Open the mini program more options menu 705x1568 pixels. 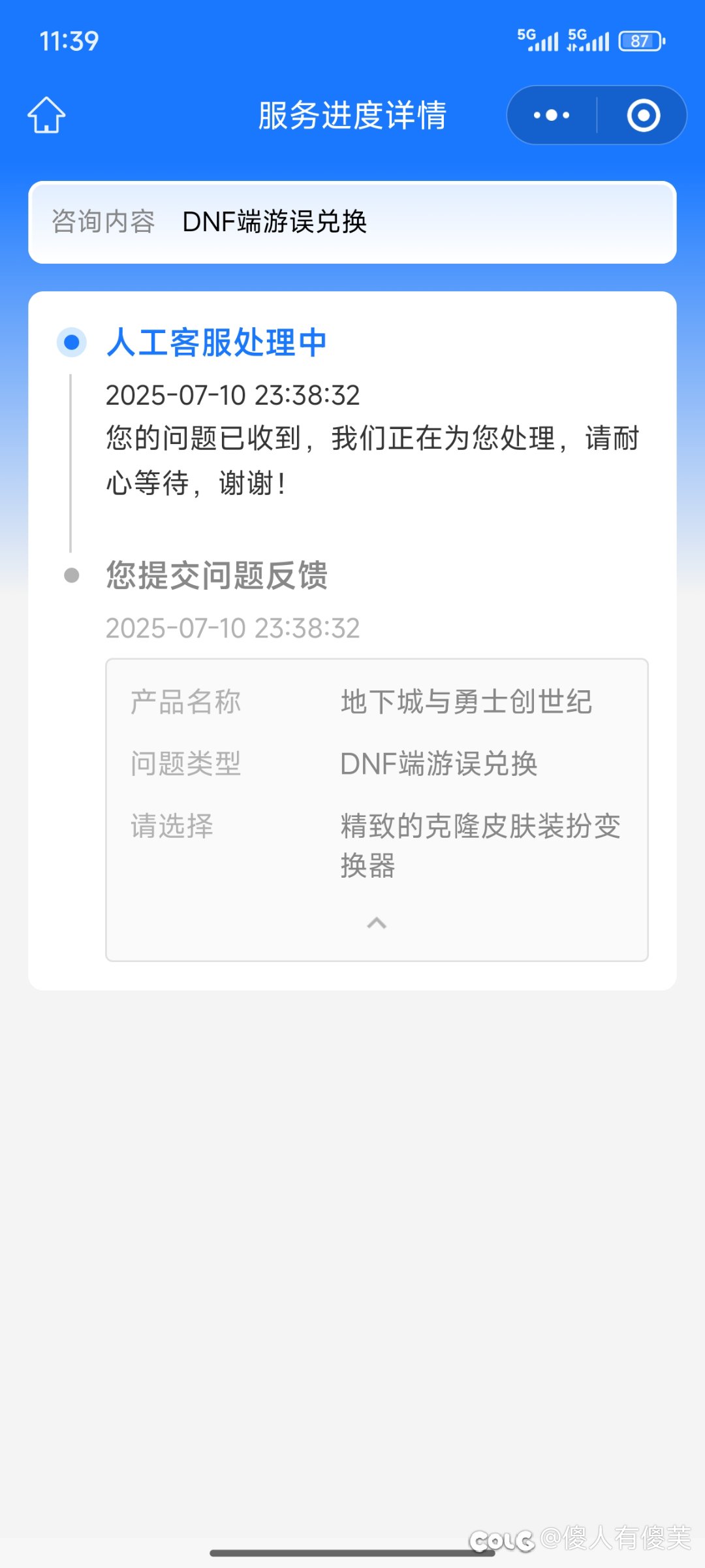click(552, 116)
